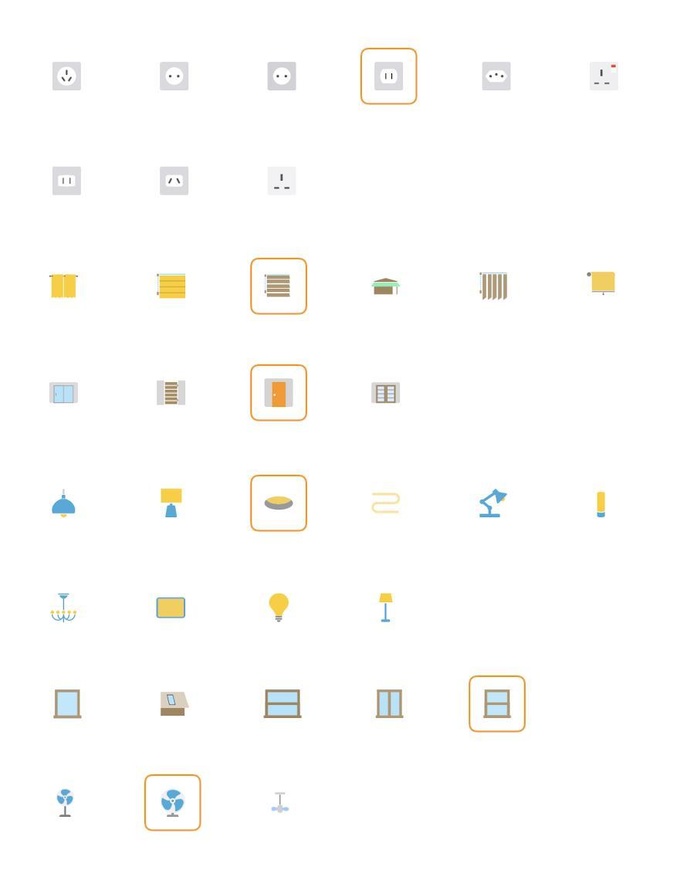Select the skylight roof window icon
This screenshot has height=877, width=677.
pos(173,704)
